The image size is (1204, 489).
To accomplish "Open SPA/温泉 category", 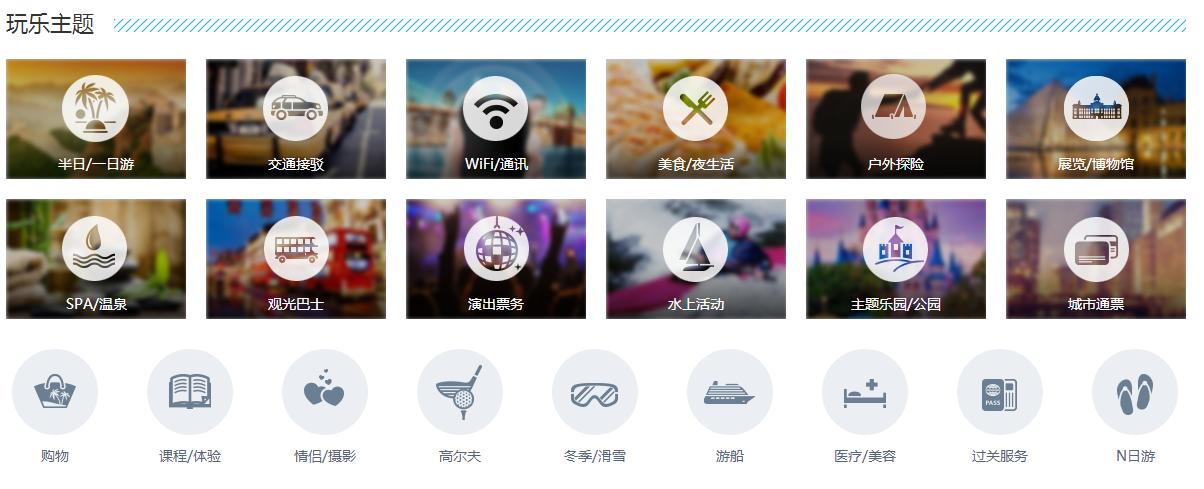I will click(x=96, y=259).
